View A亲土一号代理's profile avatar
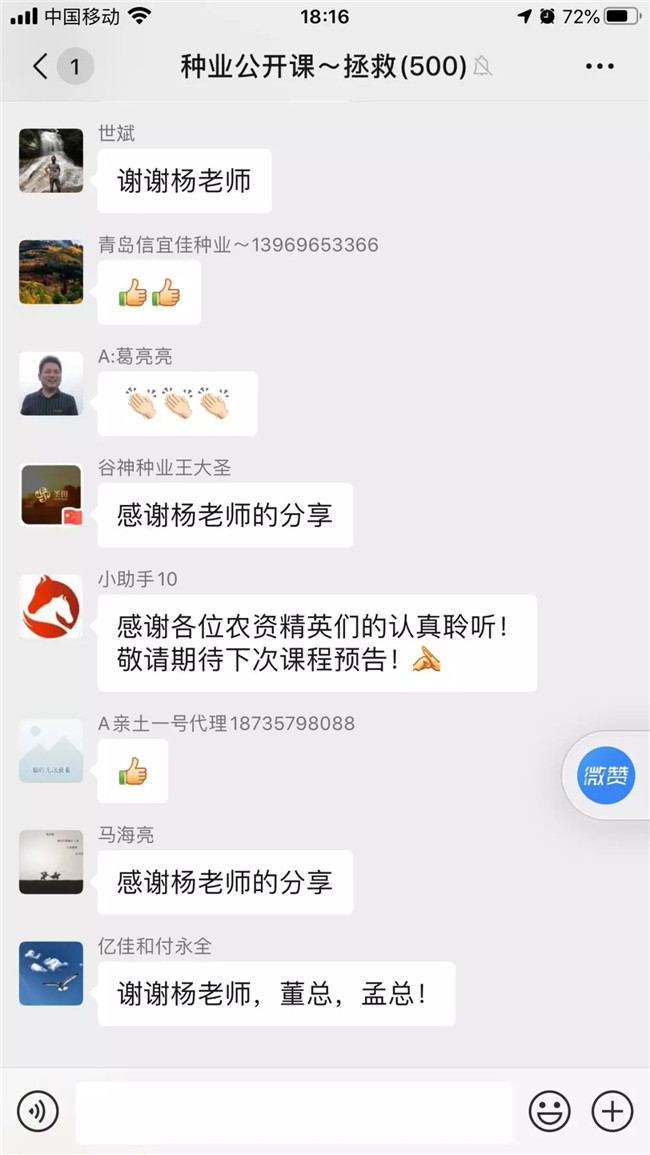 51,751
